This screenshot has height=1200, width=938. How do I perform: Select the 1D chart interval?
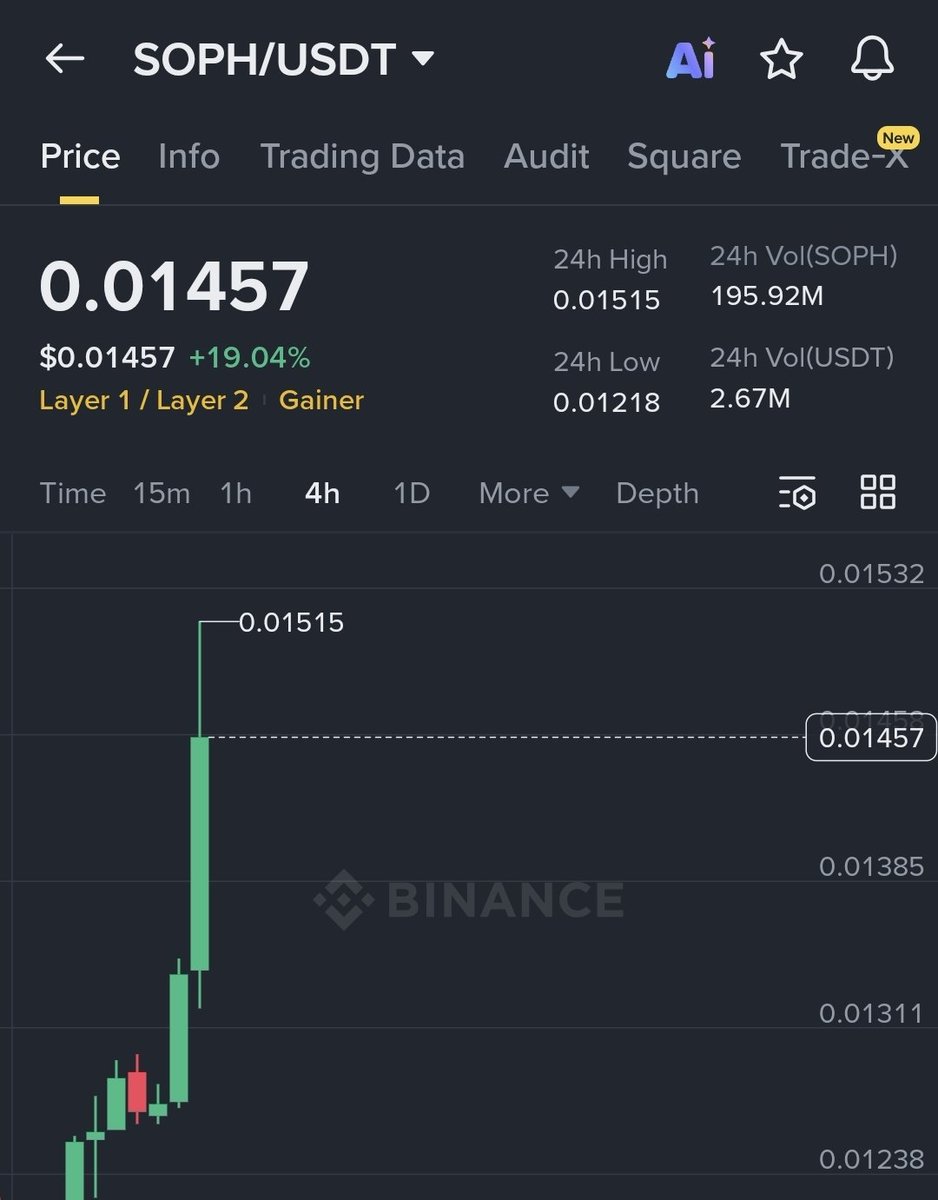tap(411, 493)
